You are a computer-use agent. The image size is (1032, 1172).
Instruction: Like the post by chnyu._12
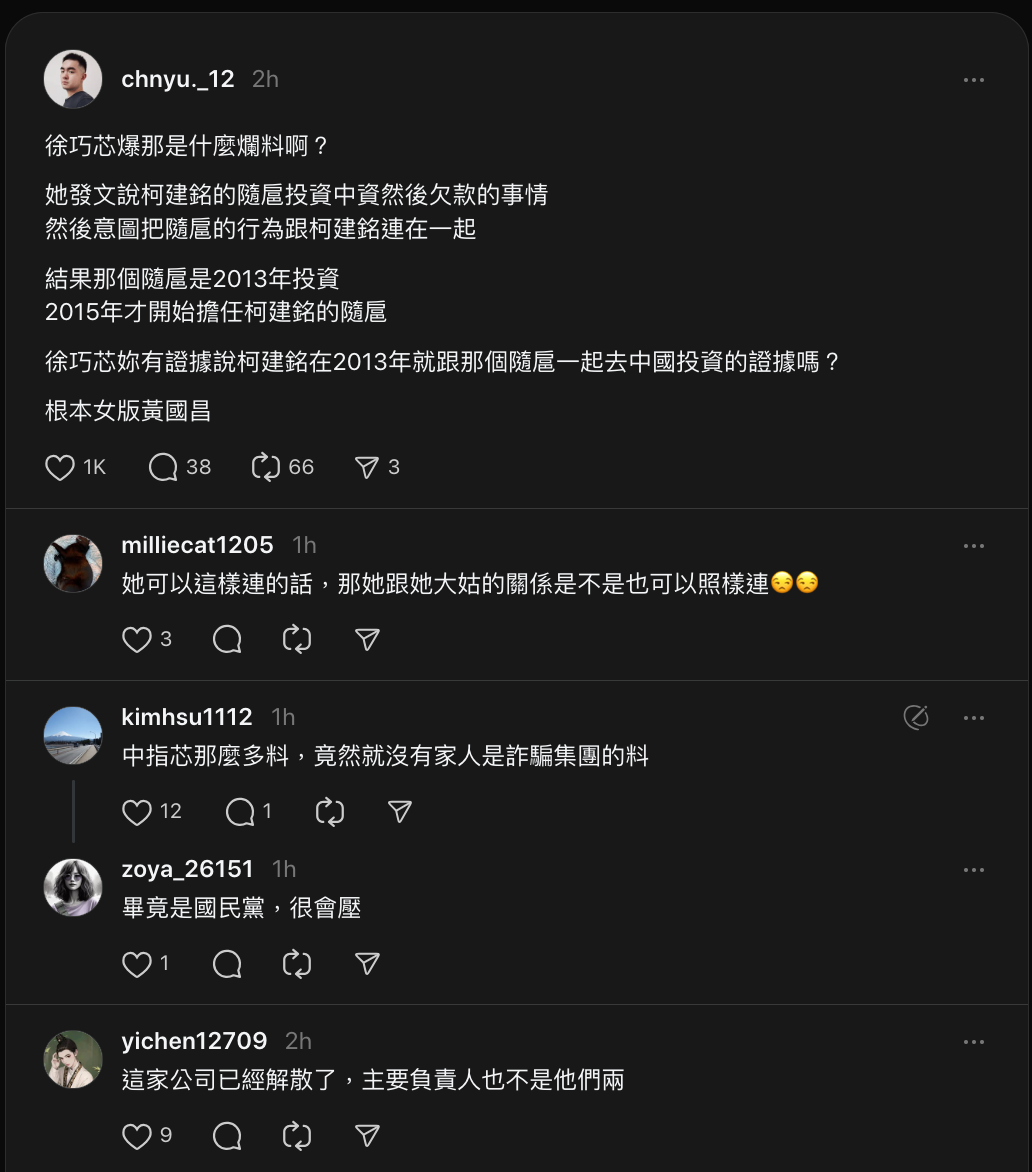61,467
